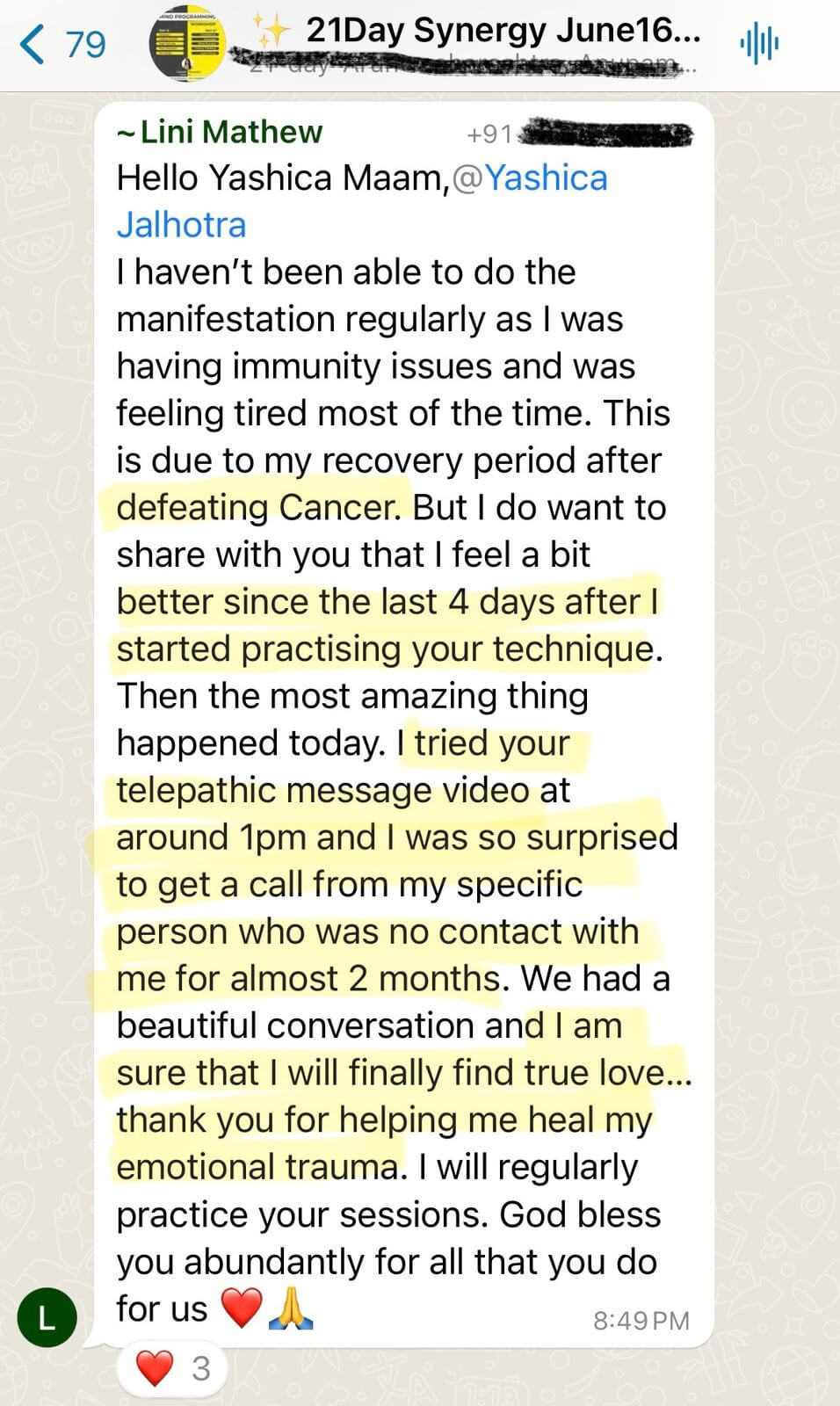Start a group voice chat
Screen dimensions: 840x1406
759,43
